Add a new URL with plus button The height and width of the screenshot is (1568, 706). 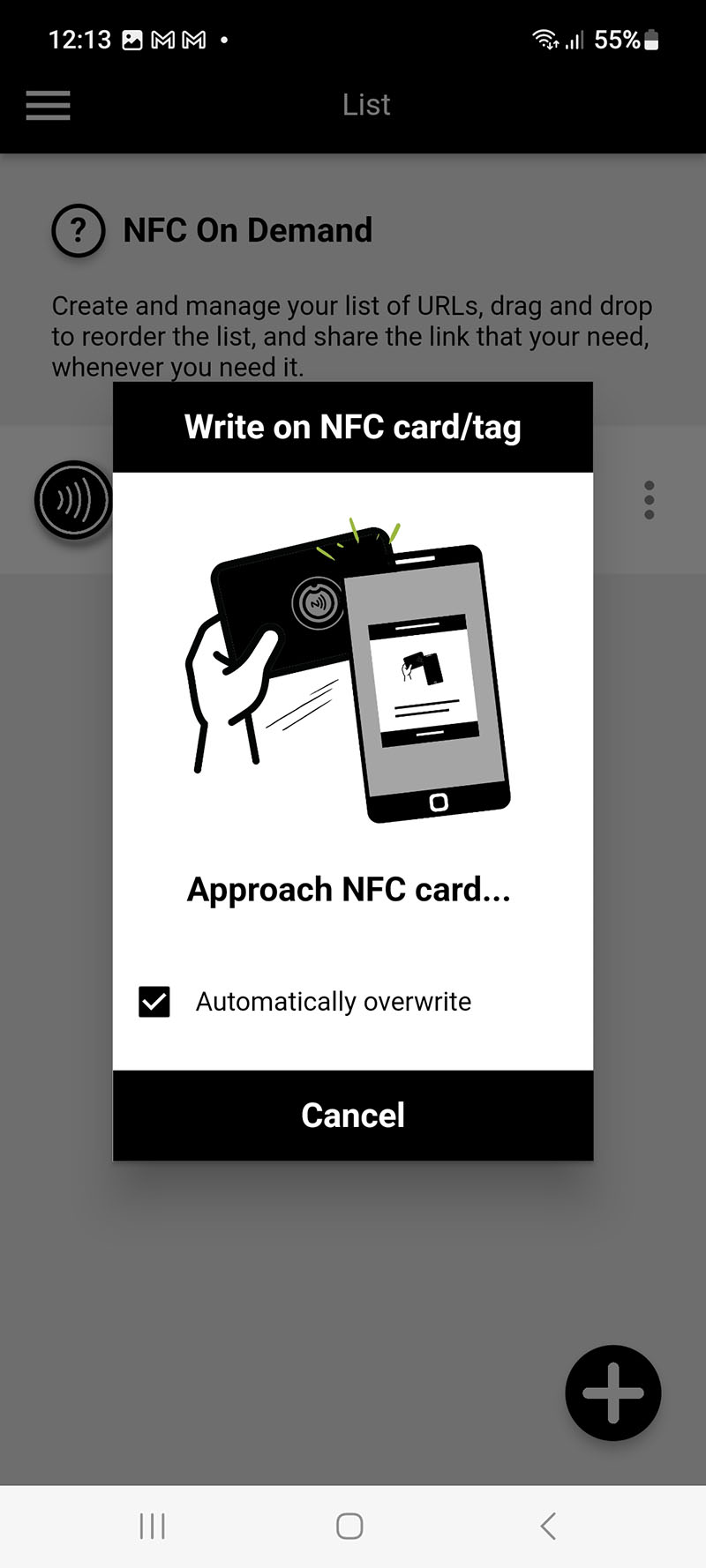pos(612,1393)
